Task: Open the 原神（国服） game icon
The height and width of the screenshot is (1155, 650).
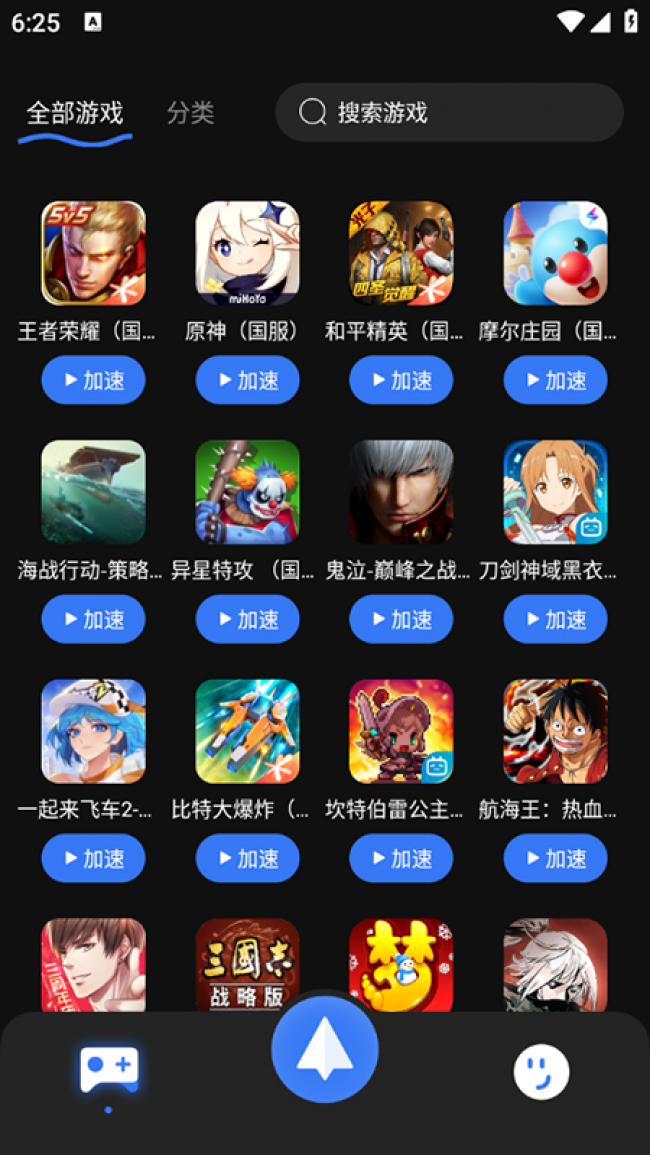Action: [247, 253]
